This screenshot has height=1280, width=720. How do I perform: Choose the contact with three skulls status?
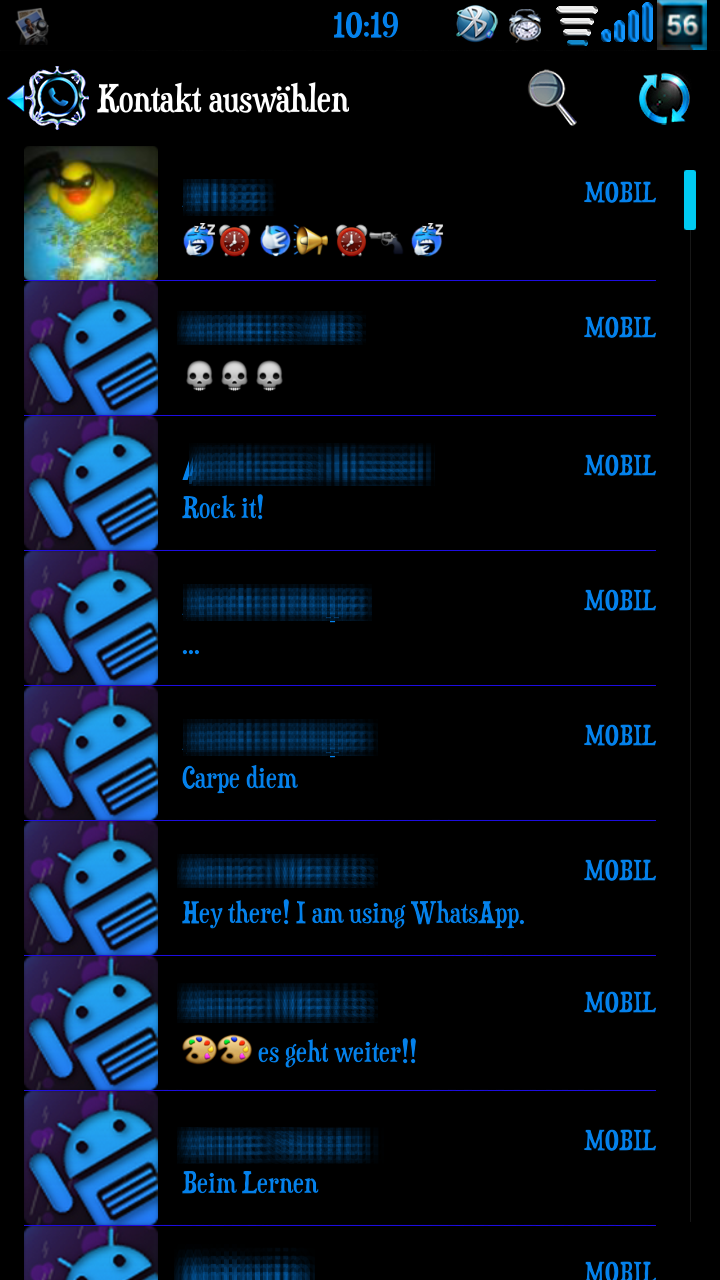point(340,348)
